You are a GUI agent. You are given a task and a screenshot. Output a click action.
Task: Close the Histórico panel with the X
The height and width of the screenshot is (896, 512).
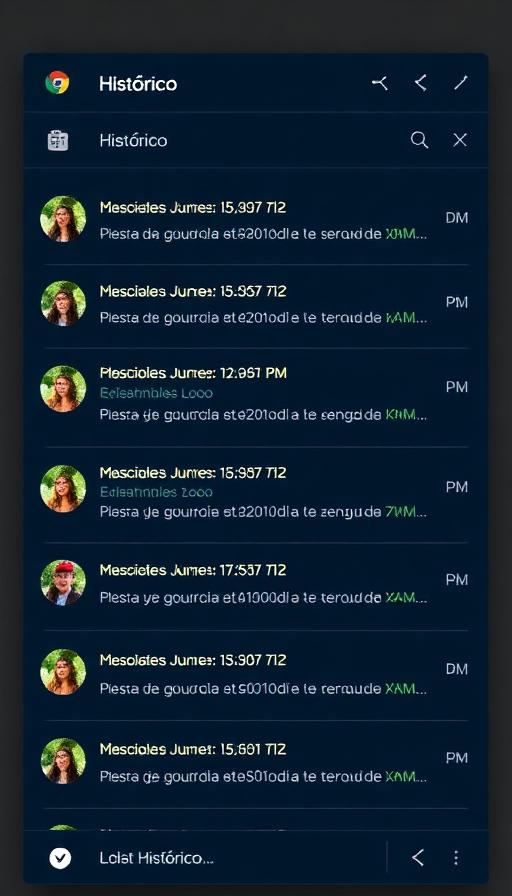pos(460,140)
